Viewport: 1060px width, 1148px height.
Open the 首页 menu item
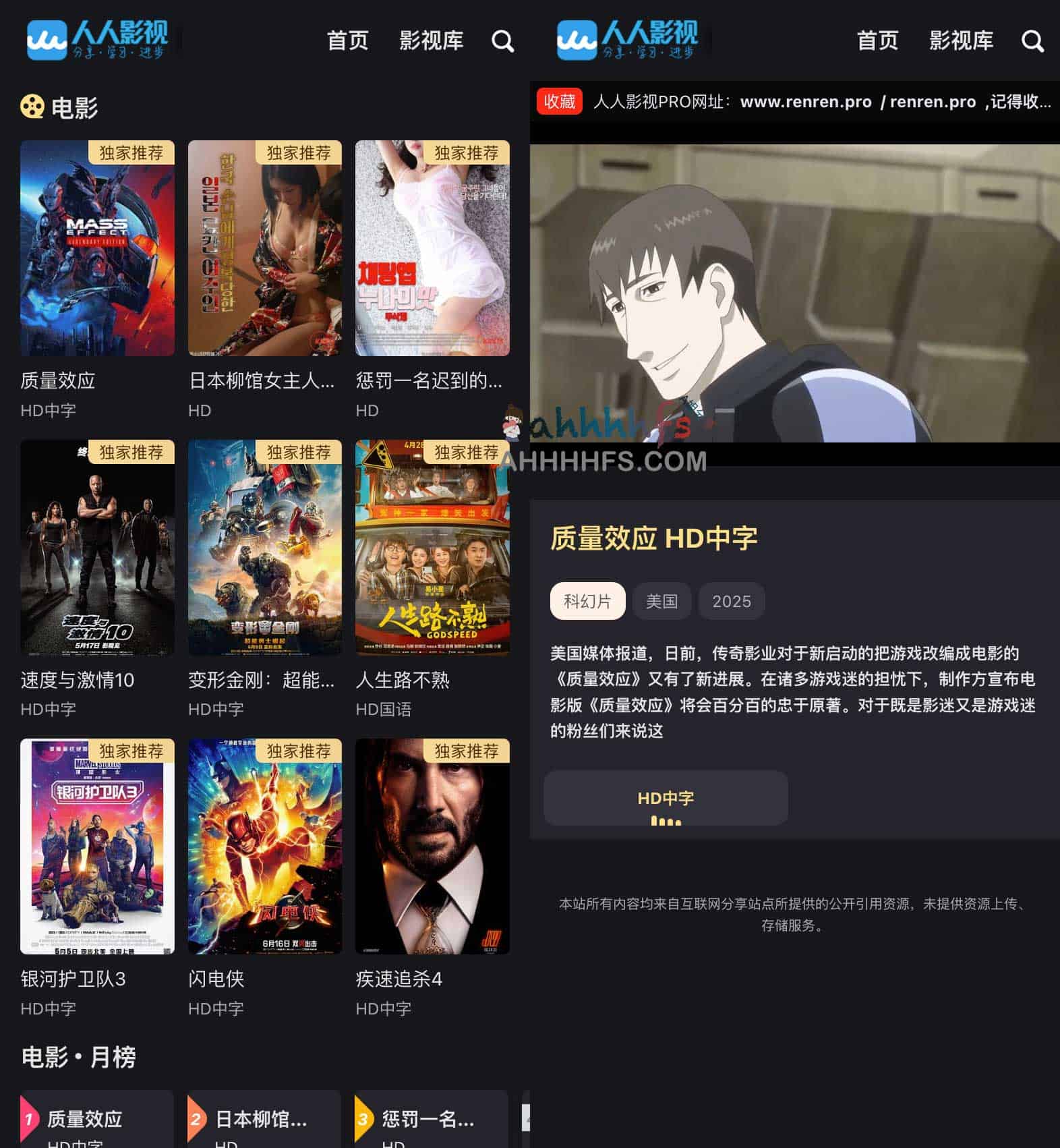click(347, 40)
